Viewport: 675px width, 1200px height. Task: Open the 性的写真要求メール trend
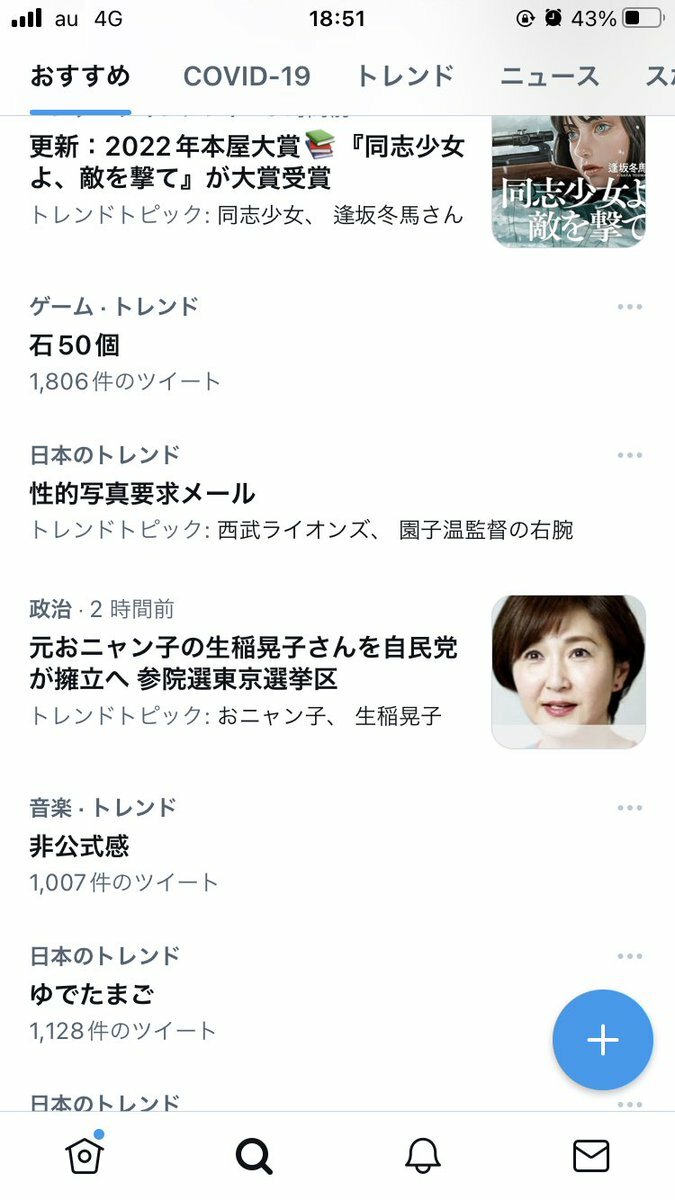[x=143, y=493]
